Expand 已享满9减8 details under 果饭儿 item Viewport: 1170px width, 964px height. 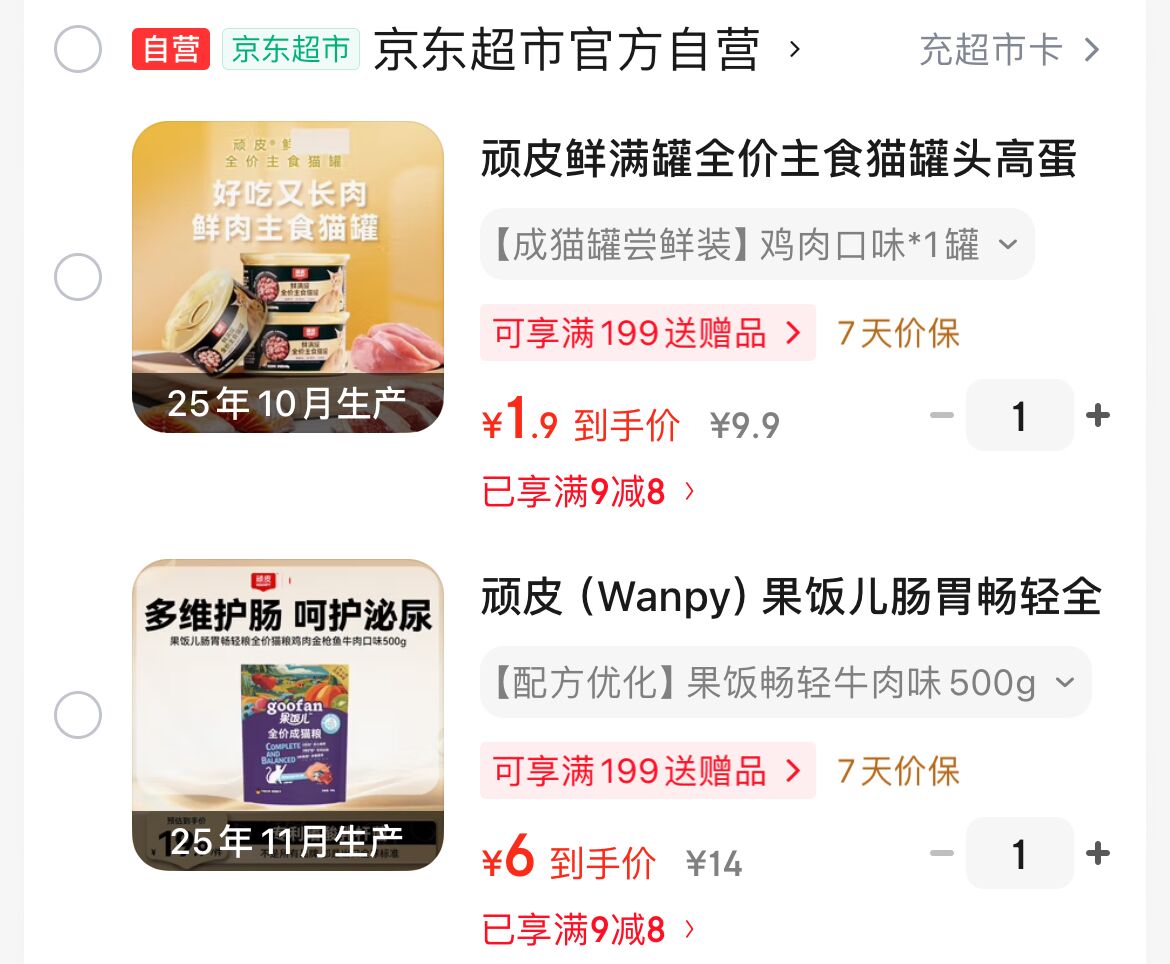pos(588,930)
